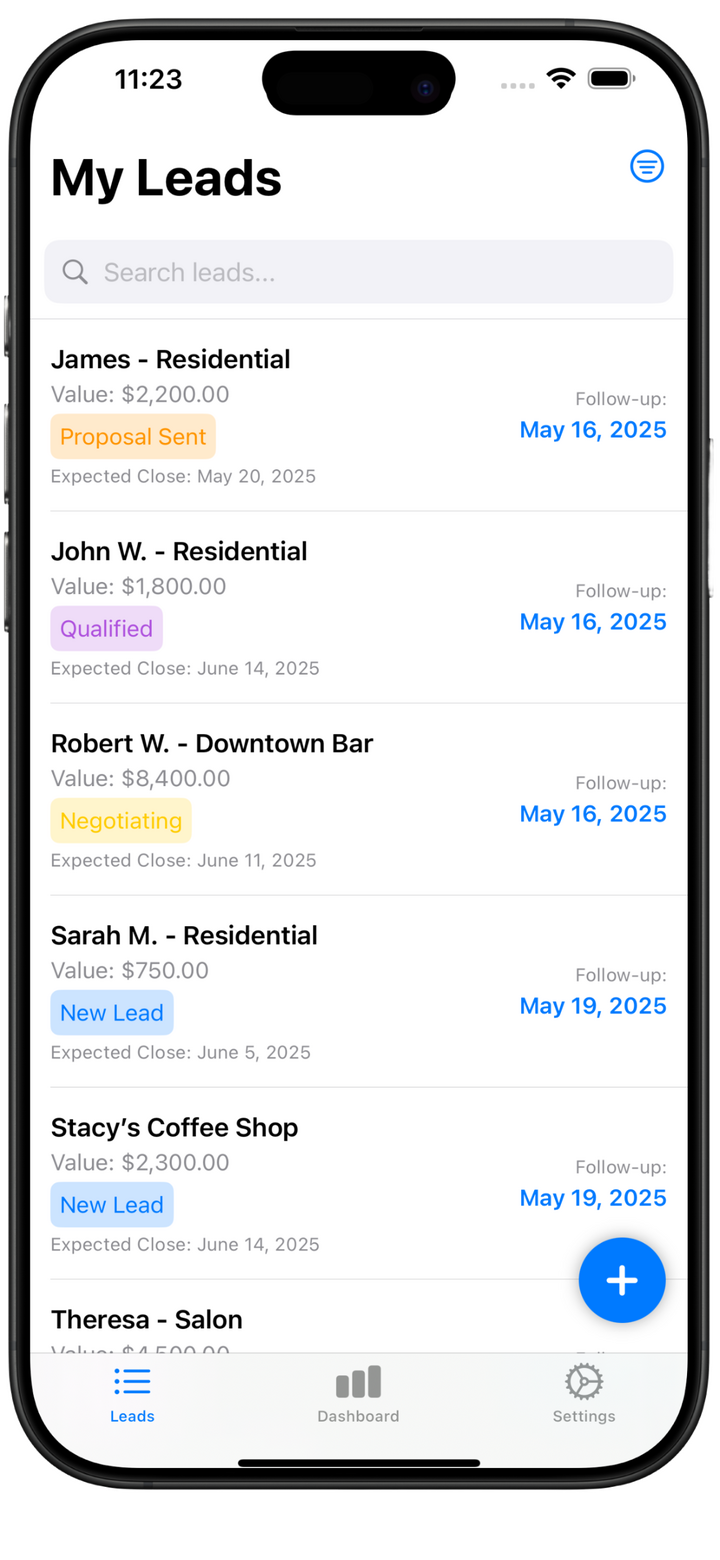Switch to the Dashboard tab
Viewport: 720px width, 1560px height.
(358, 1395)
